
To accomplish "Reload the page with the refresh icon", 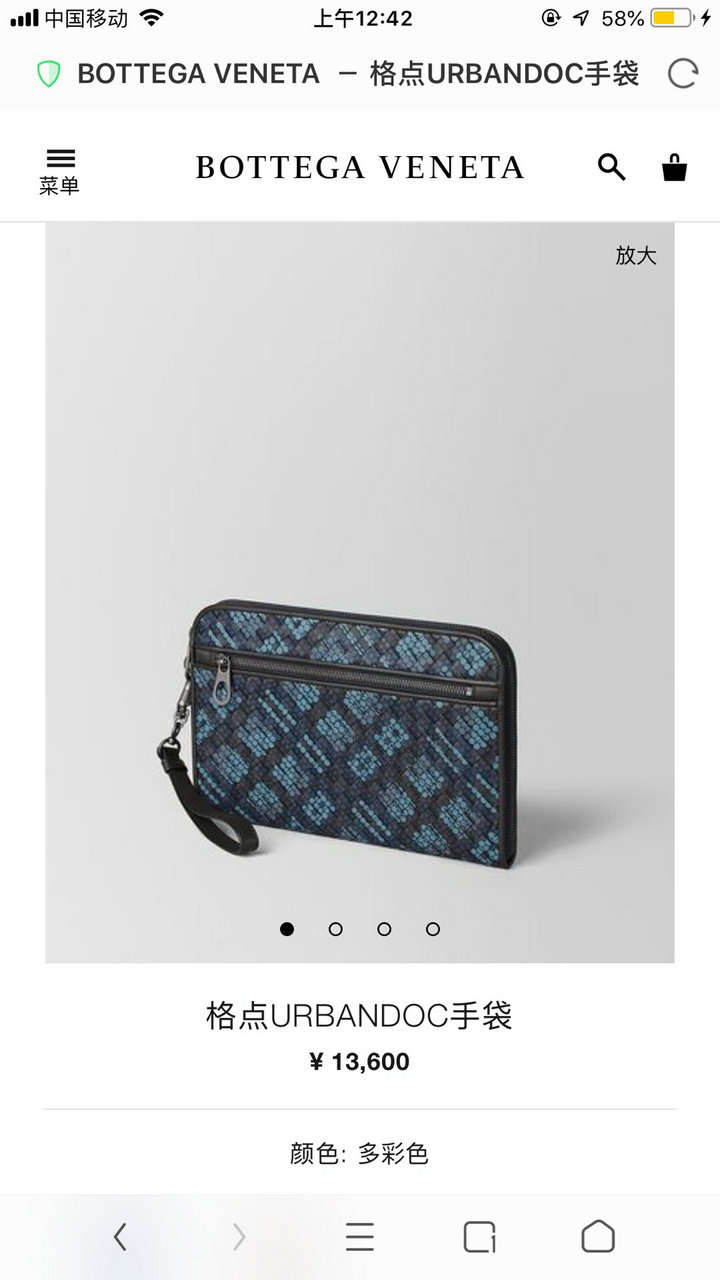I will click(682, 73).
